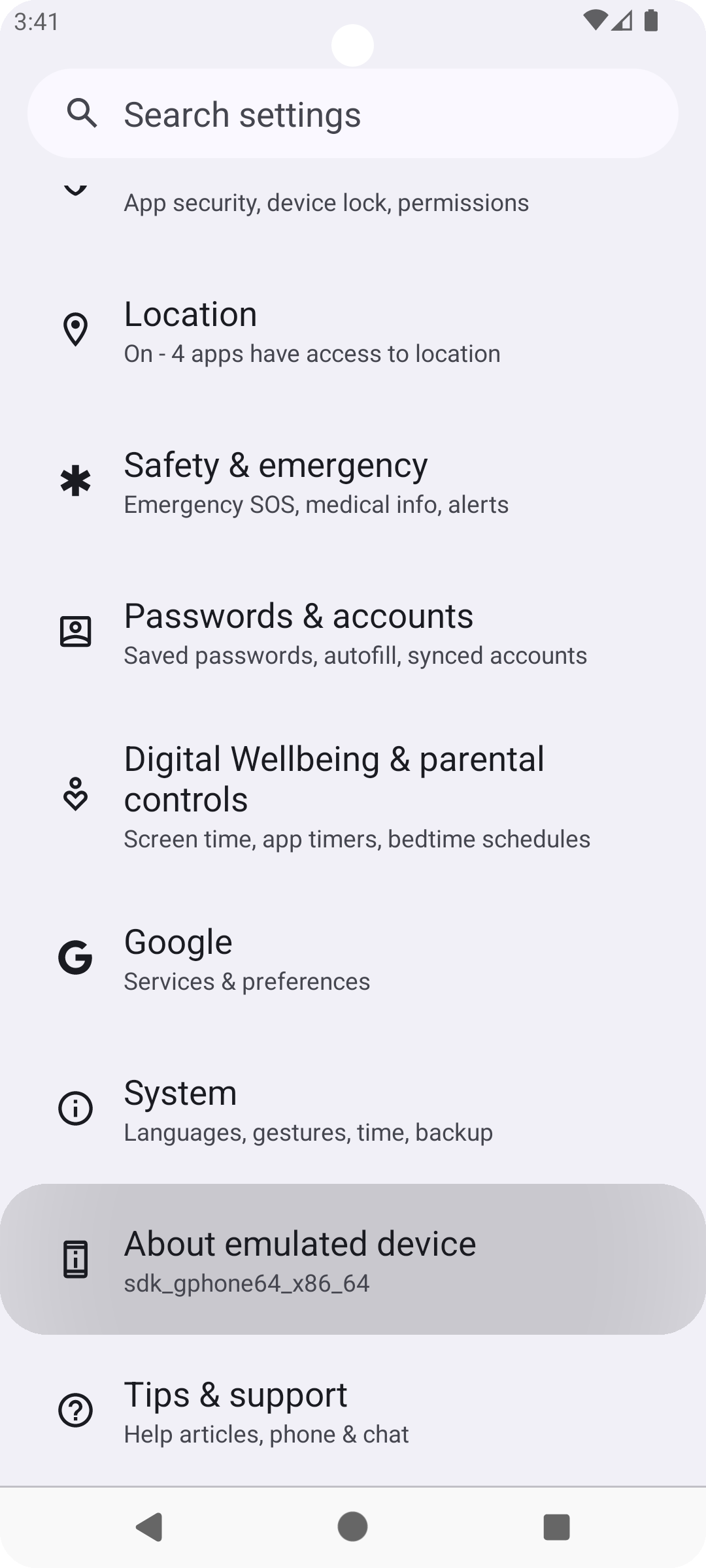Open System settings
The width and height of the screenshot is (706, 1568).
point(353,1111)
